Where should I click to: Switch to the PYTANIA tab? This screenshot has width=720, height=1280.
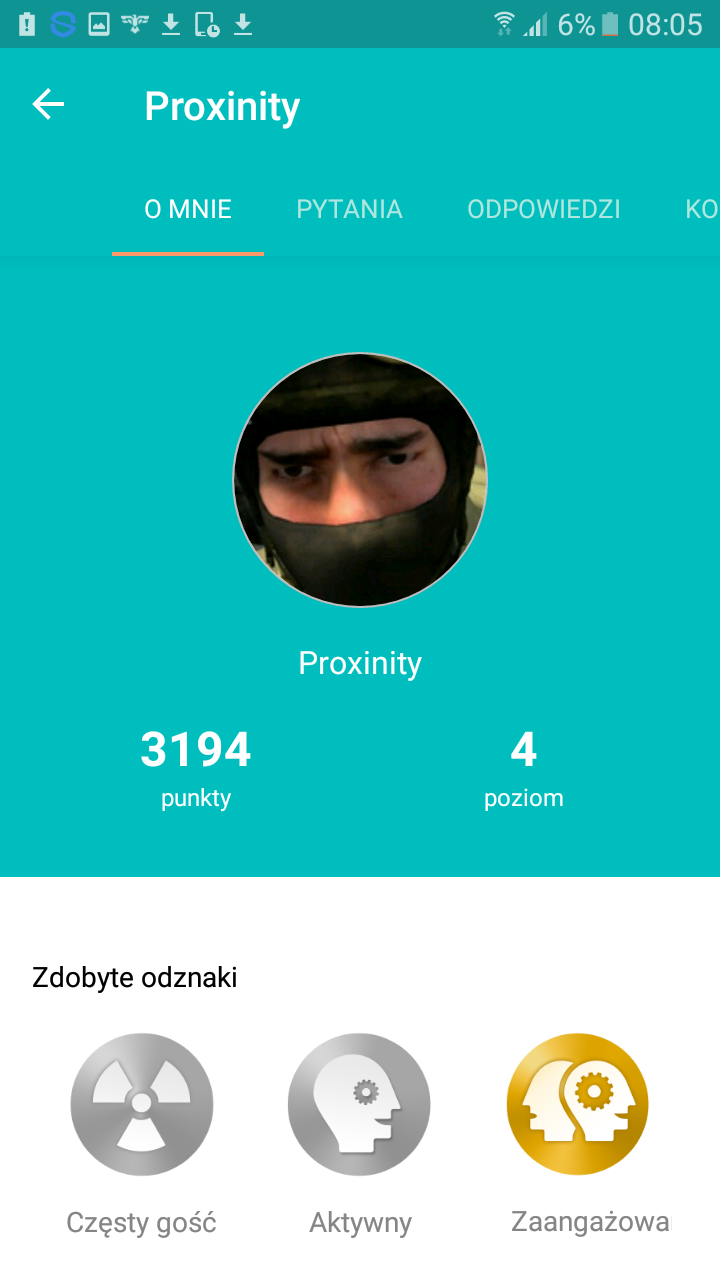click(349, 209)
